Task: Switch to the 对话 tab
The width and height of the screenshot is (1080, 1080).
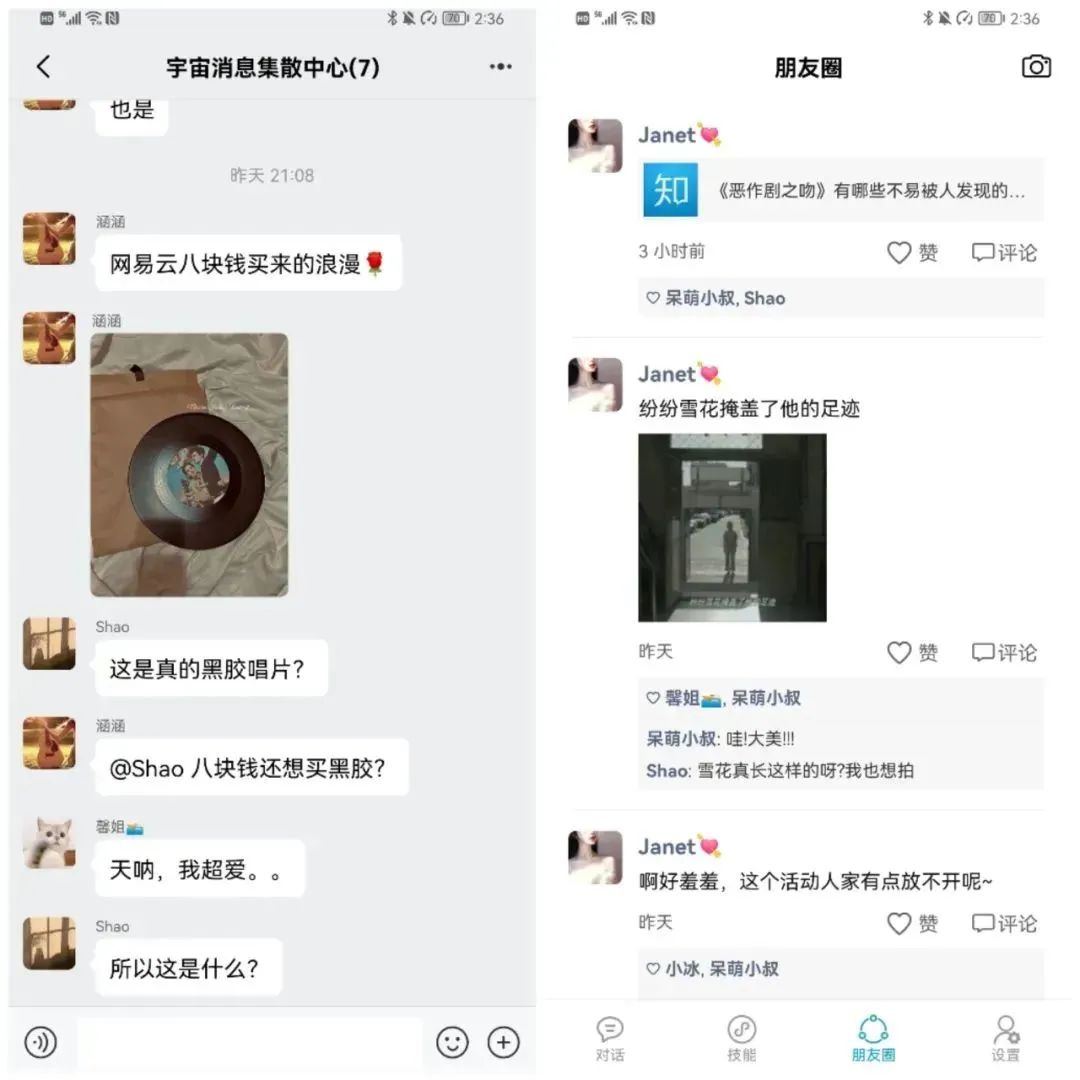Action: pyautogui.click(x=610, y=1038)
